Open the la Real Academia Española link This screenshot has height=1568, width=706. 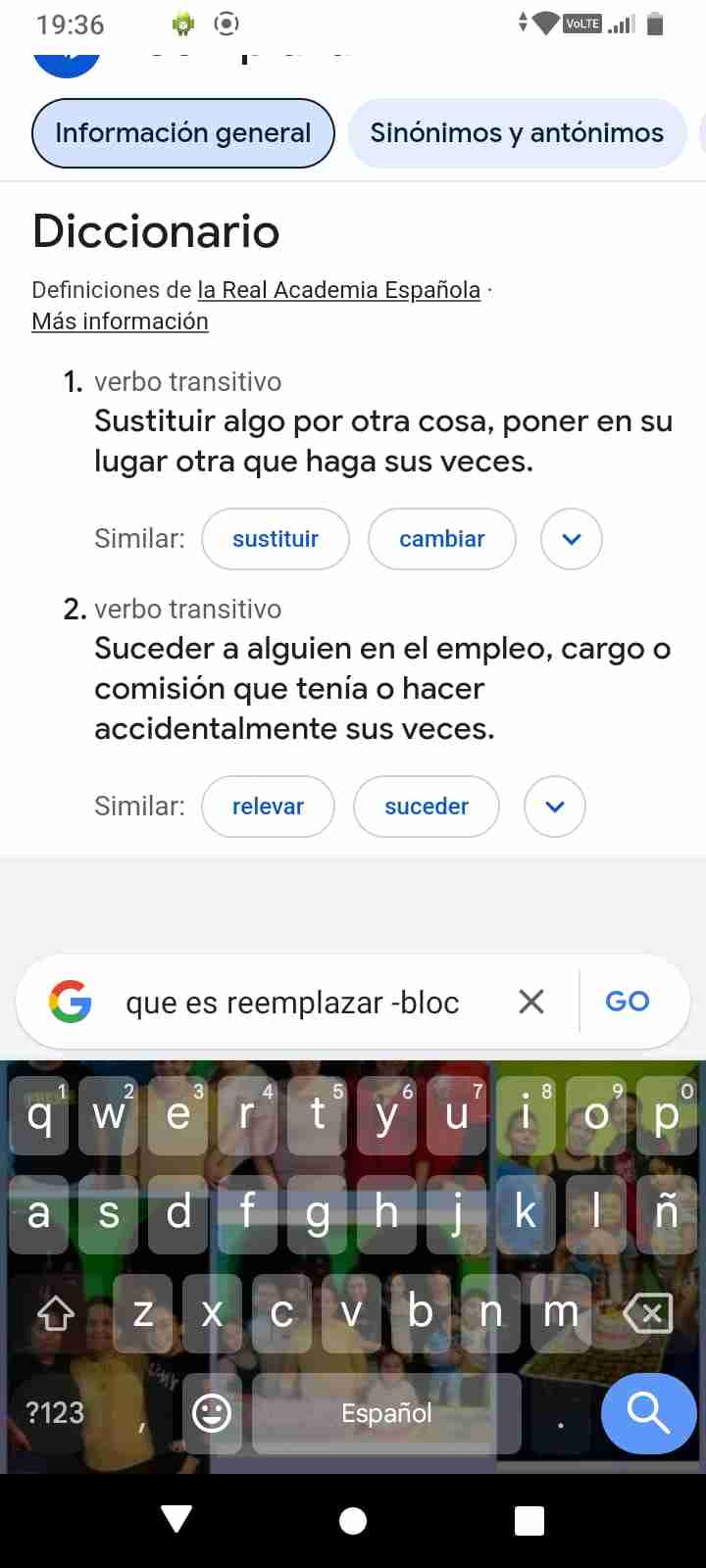339,290
